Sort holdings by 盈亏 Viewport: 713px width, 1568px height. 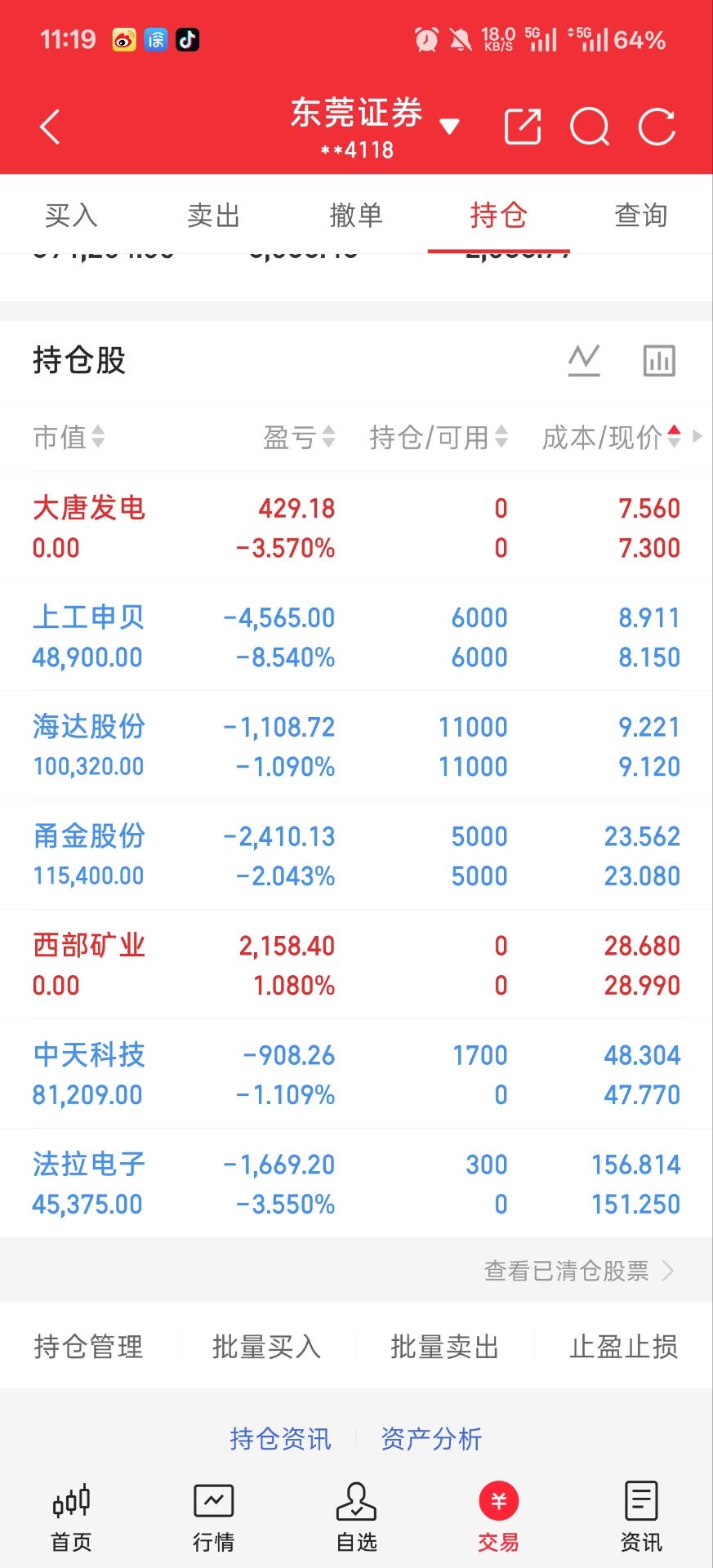299,437
